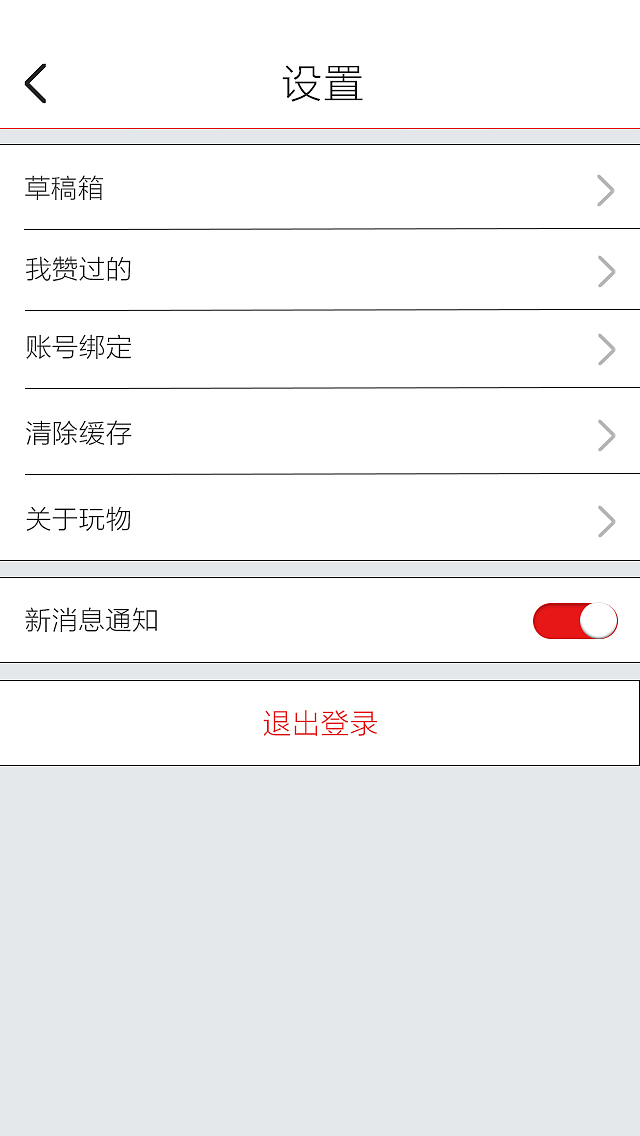Open 我赞过的 liked items
This screenshot has height=1136, width=640.
tap(320, 270)
